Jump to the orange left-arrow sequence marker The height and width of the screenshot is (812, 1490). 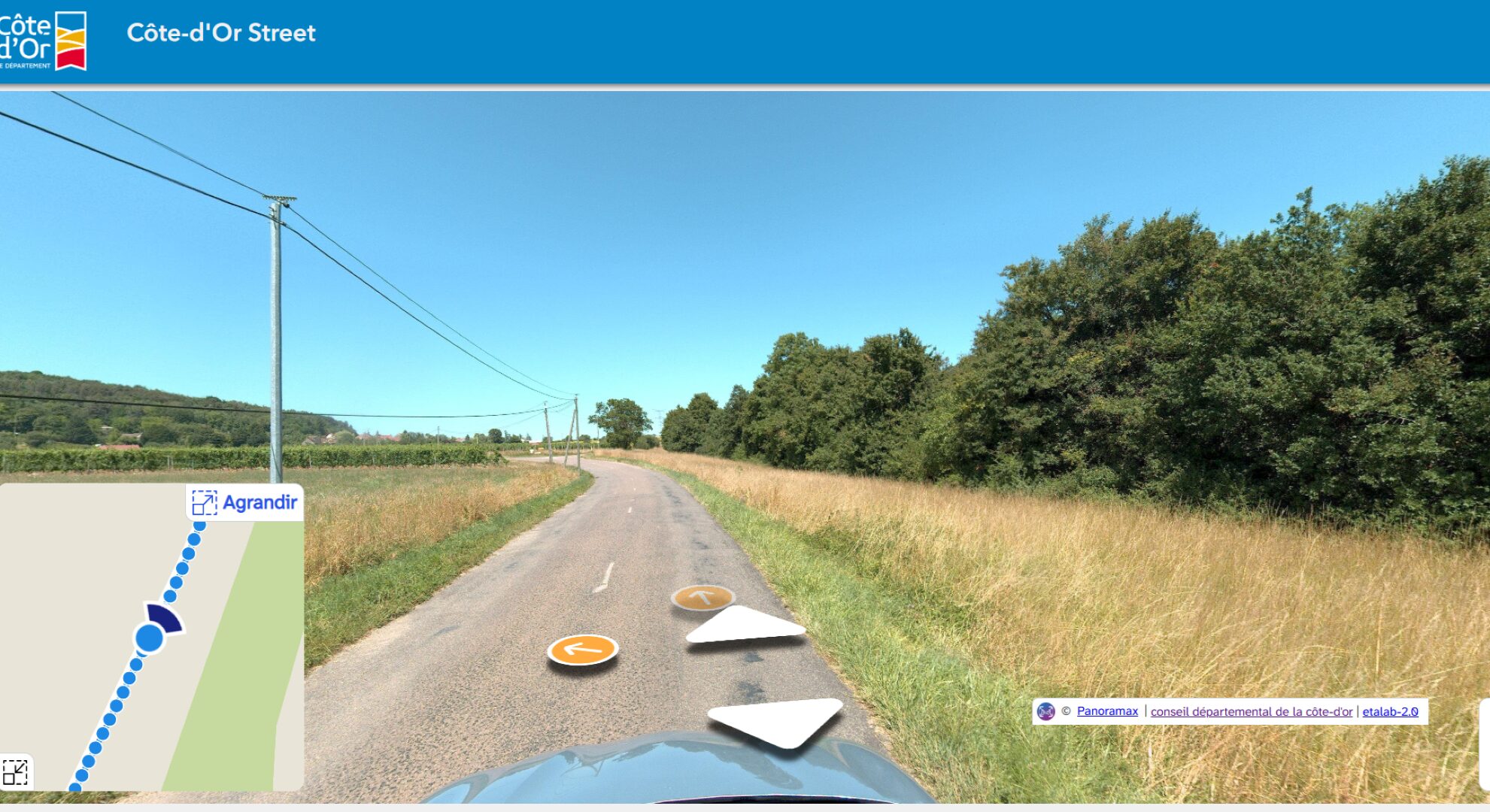tap(583, 650)
